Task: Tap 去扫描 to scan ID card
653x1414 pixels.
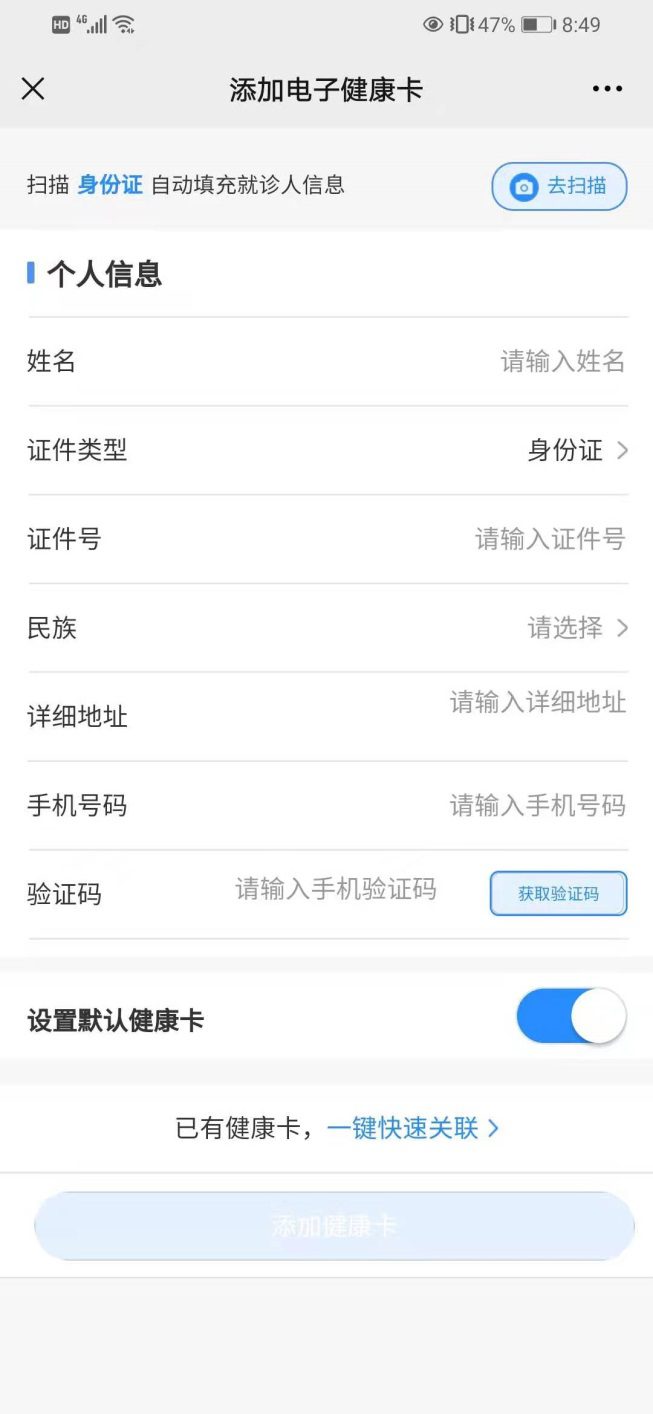Action: point(559,186)
